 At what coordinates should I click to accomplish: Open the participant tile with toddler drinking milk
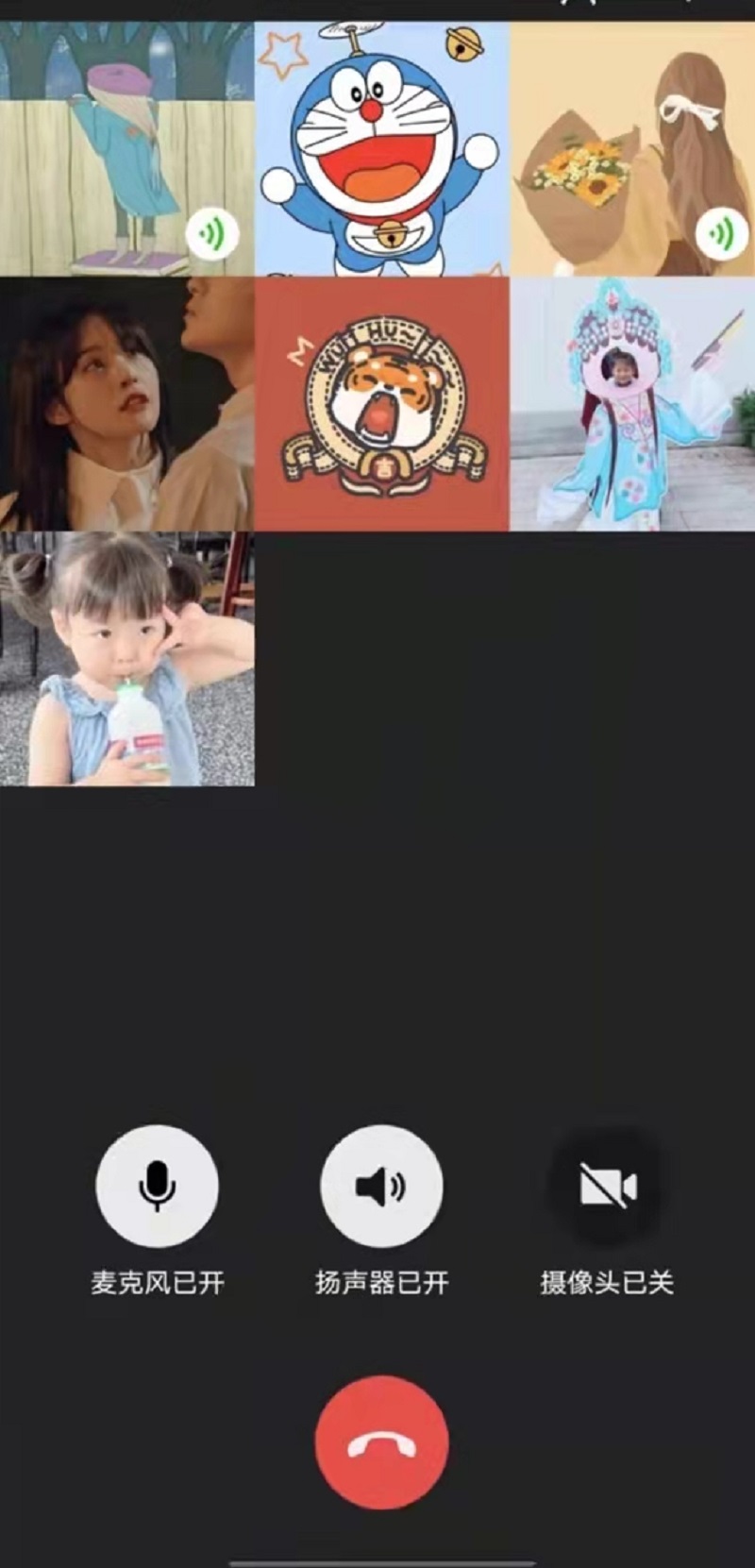click(126, 659)
